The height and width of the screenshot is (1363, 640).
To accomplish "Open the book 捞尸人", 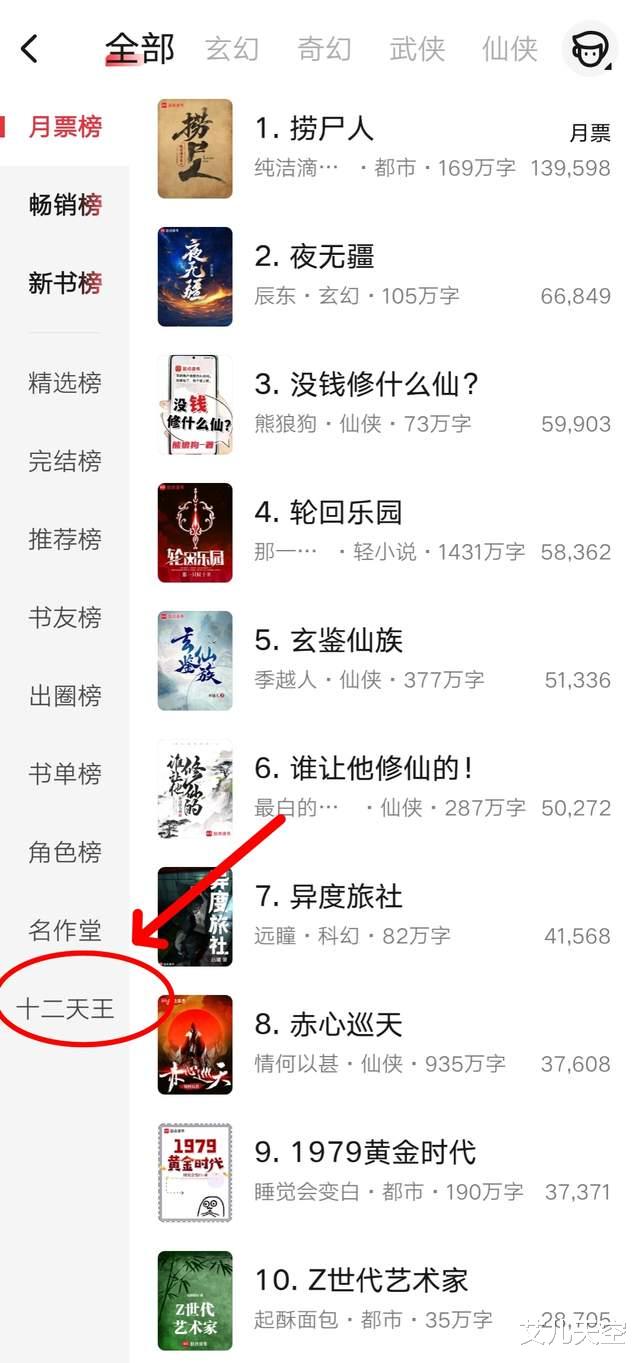I will pos(314,128).
